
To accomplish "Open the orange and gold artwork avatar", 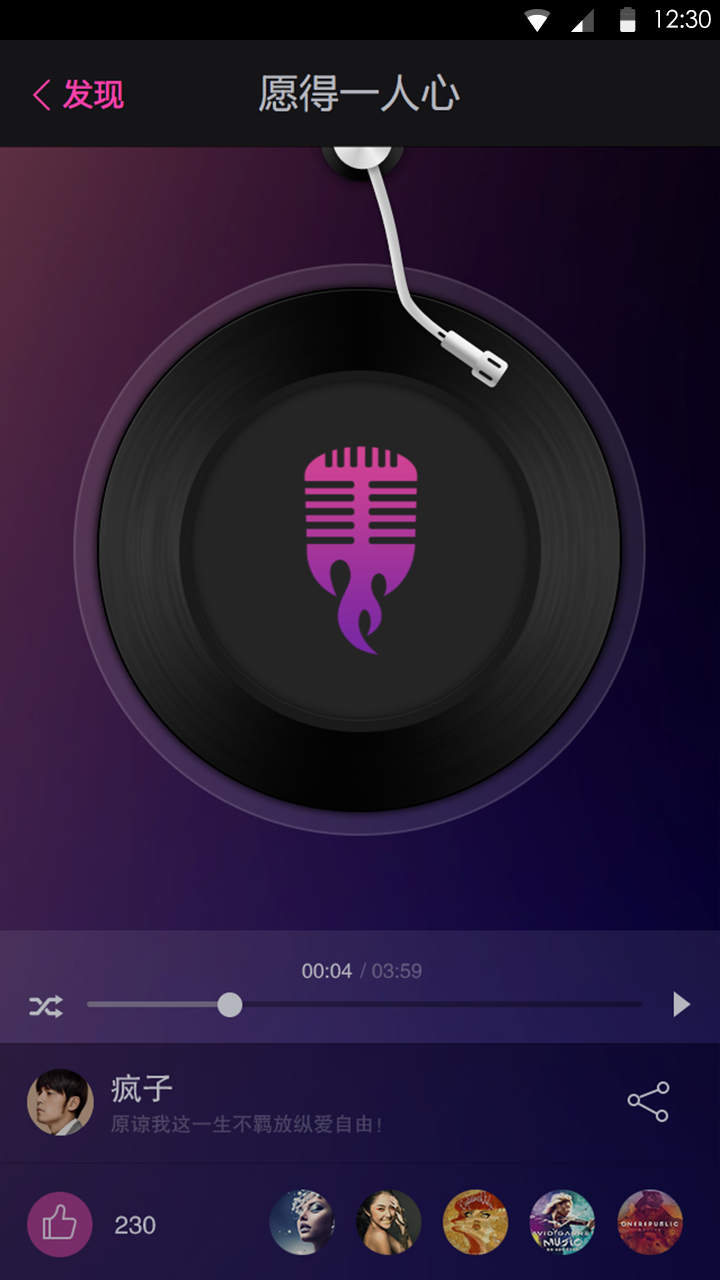I will click(475, 1222).
